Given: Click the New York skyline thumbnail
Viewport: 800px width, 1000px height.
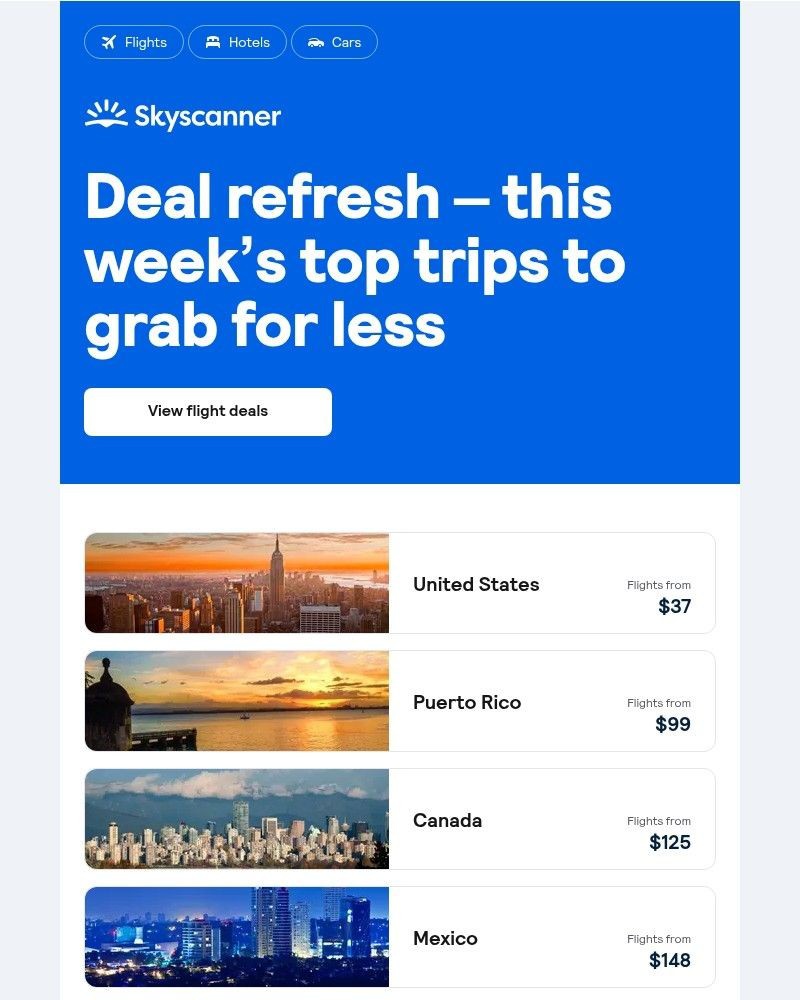Looking at the screenshot, I should [x=236, y=583].
